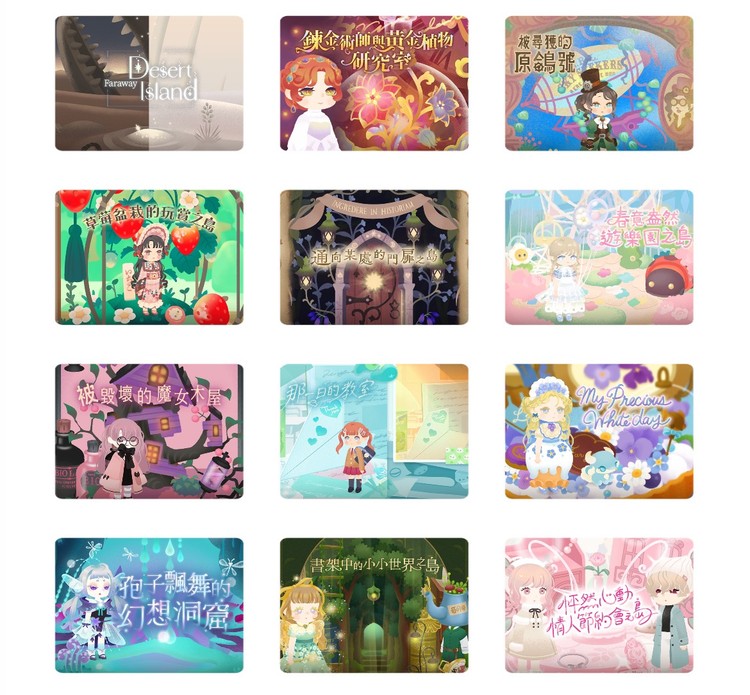Open the 書架中的小小世界之島 card

click(374, 605)
